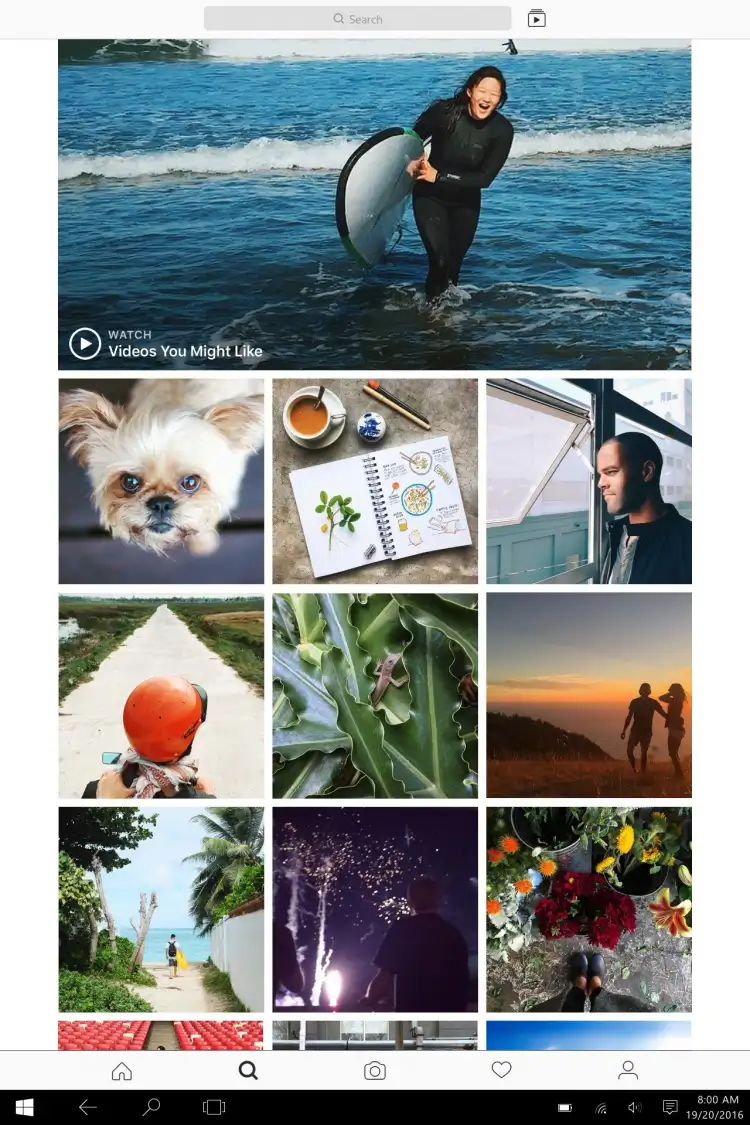Open the sunset couple silhouette photo
The width and height of the screenshot is (750, 1125).
click(589, 696)
